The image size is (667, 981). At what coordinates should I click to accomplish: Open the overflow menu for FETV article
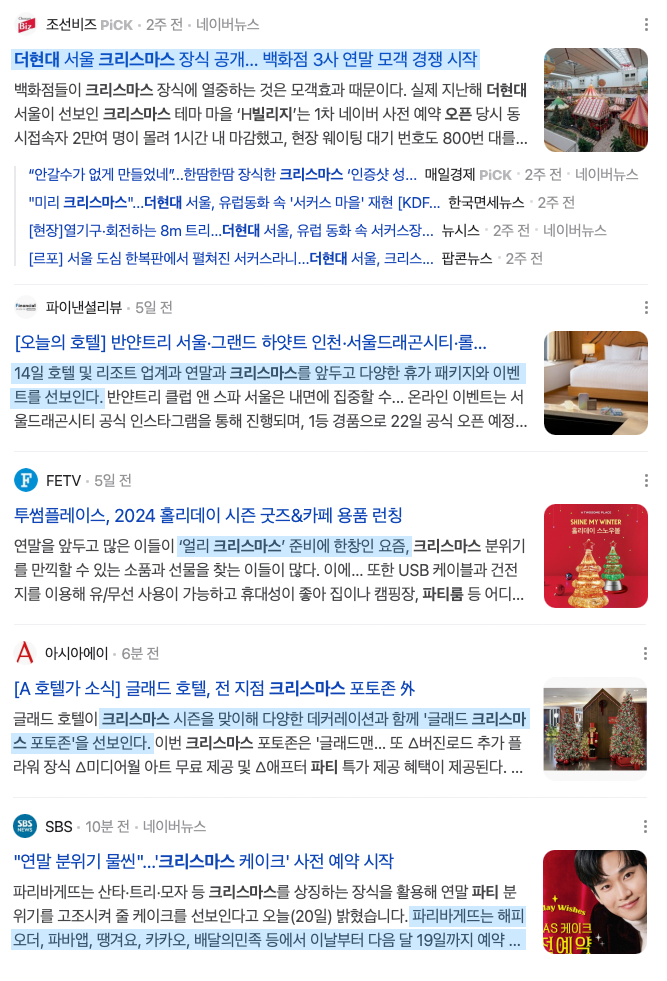pyautogui.click(x=646, y=480)
